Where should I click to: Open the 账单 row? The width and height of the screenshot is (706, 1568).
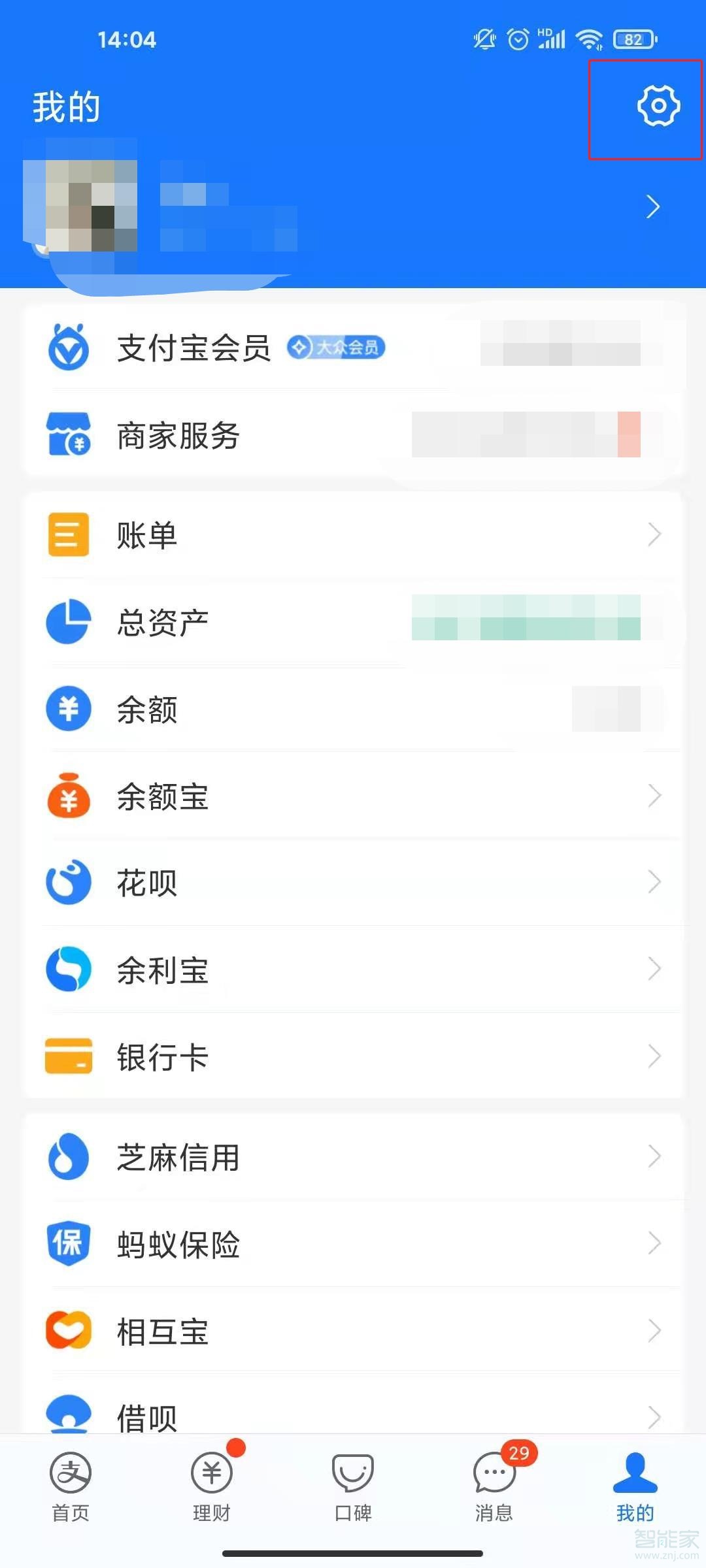353,534
